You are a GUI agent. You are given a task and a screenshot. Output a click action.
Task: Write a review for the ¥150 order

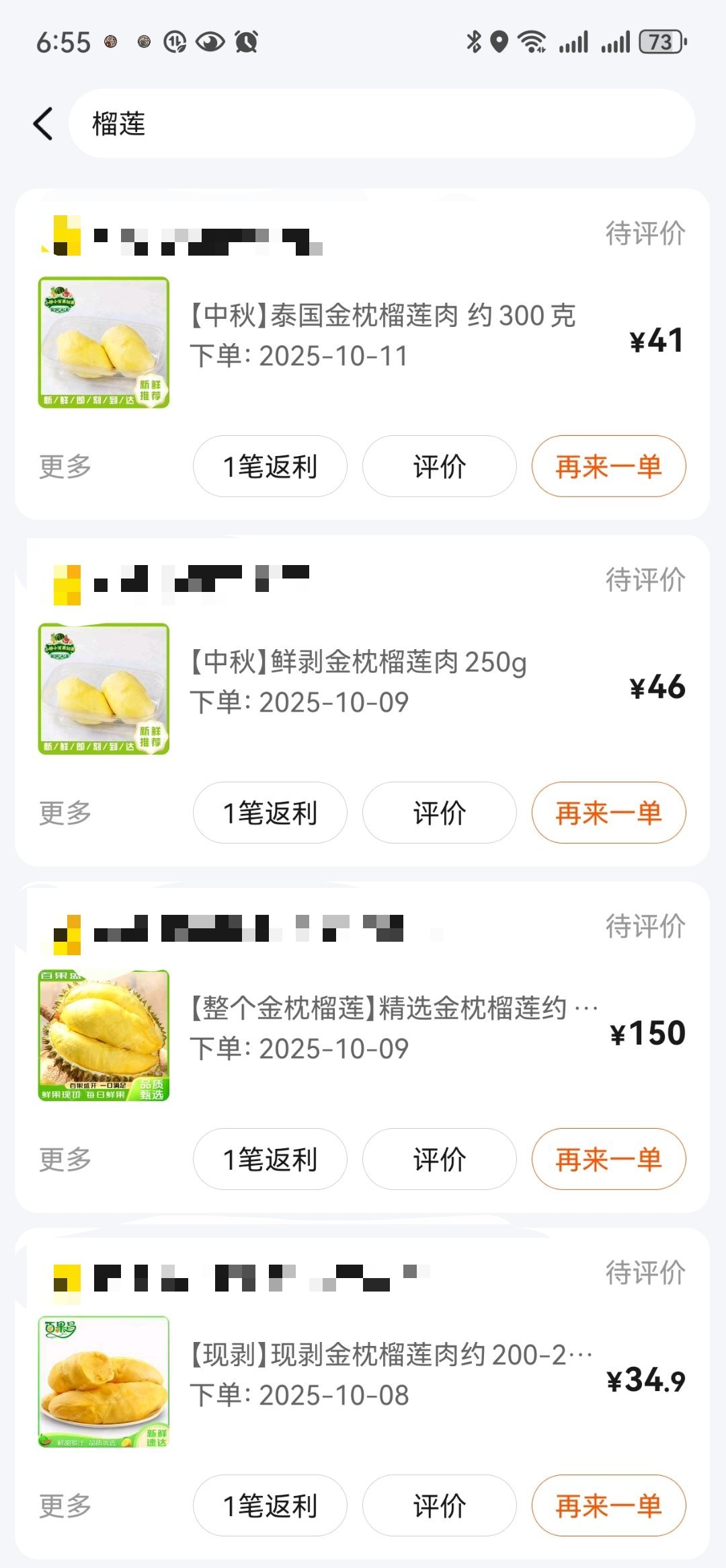pyautogui.click(x=440, y=1159)
